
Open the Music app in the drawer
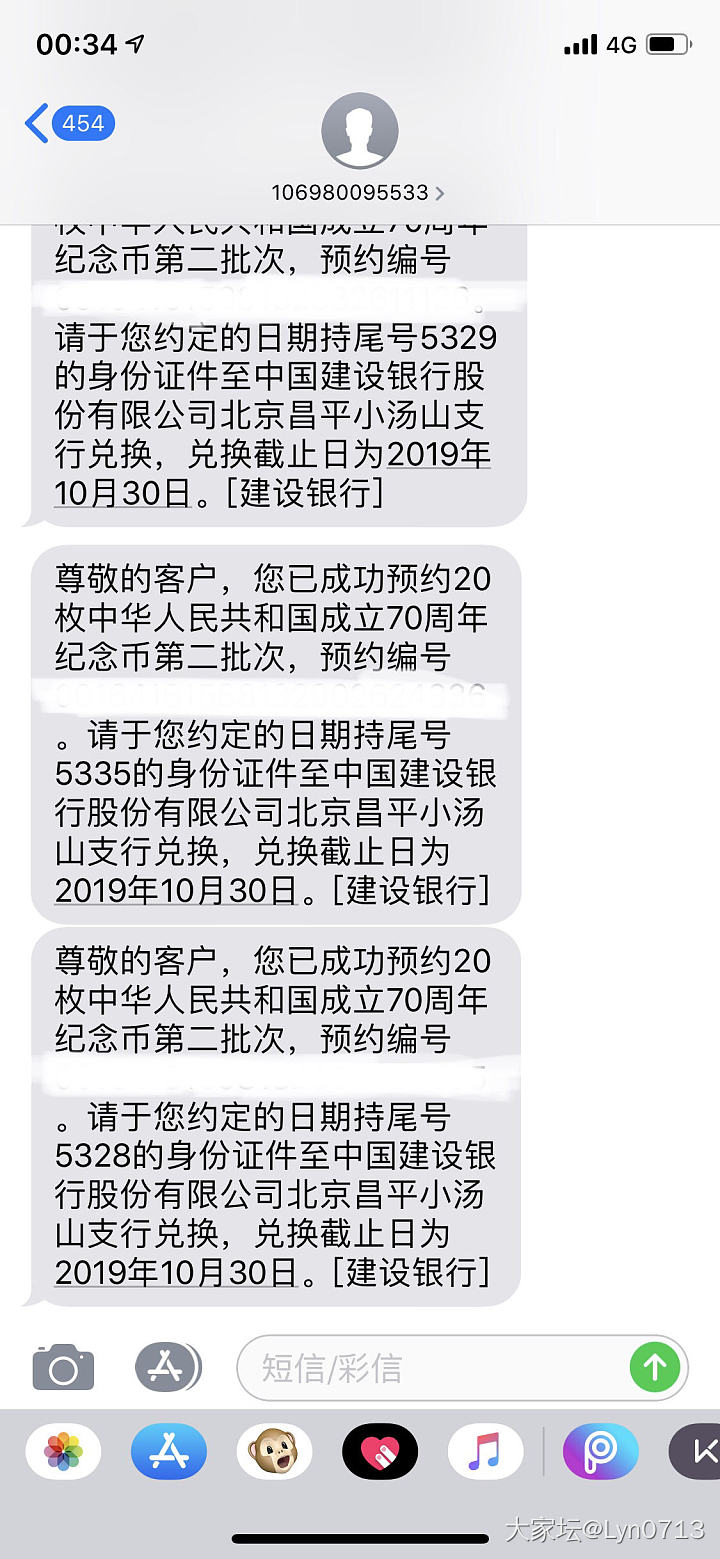pyautogui.click(x=485, y=1451)
